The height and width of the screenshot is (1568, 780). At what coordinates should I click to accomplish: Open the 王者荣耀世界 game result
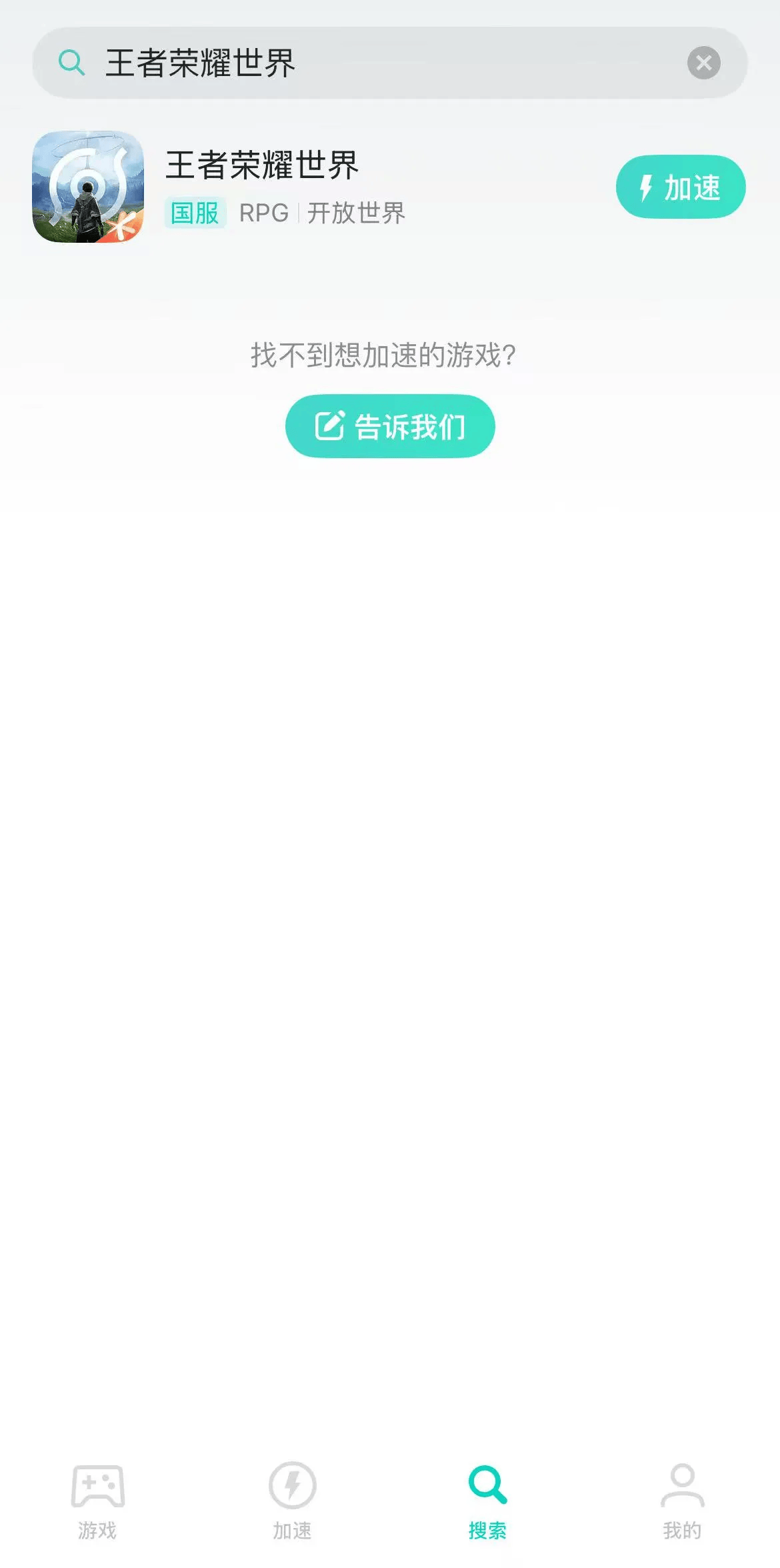[261, 185]
